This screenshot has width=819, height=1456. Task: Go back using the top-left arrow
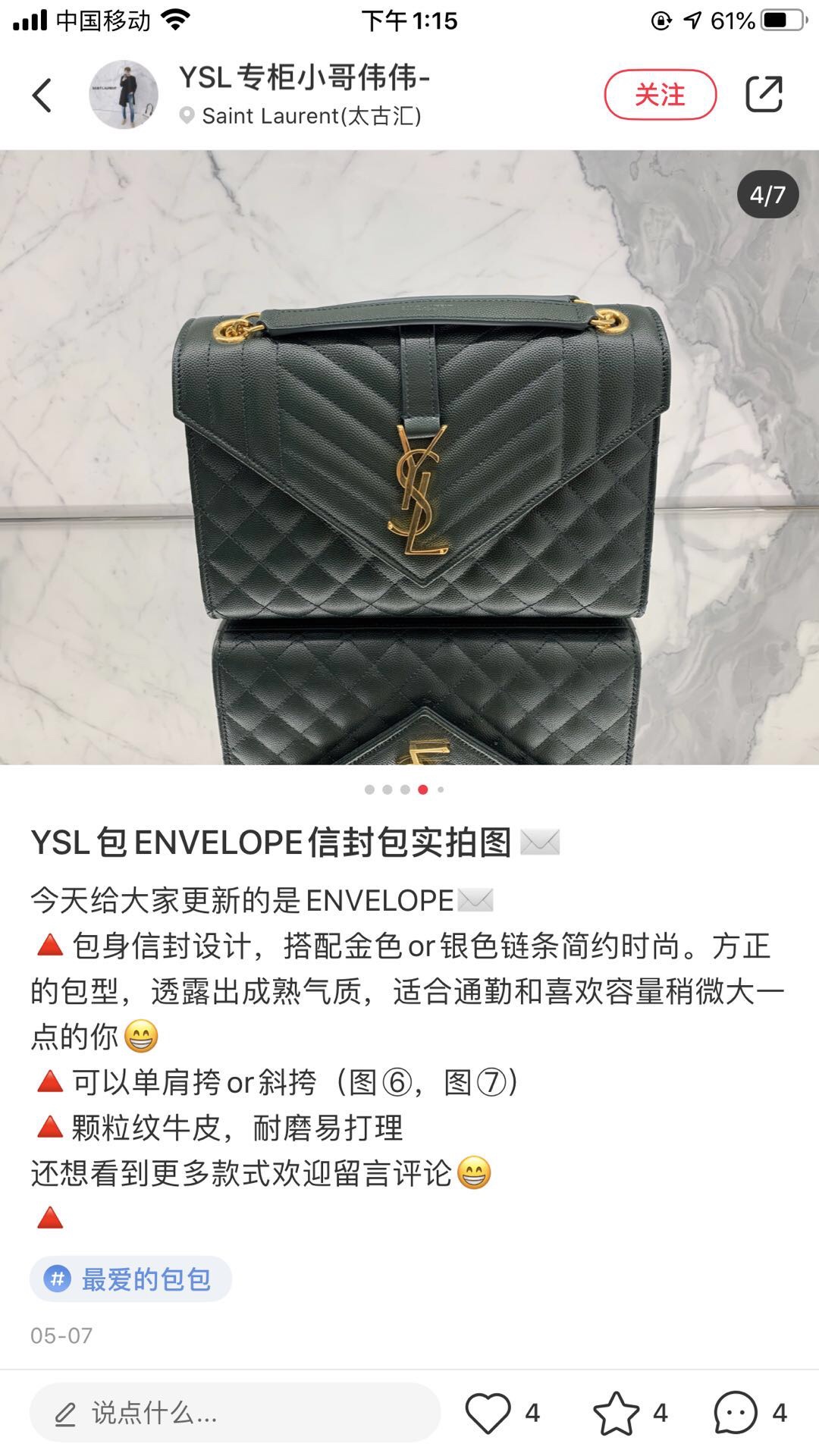click(42, 96)
